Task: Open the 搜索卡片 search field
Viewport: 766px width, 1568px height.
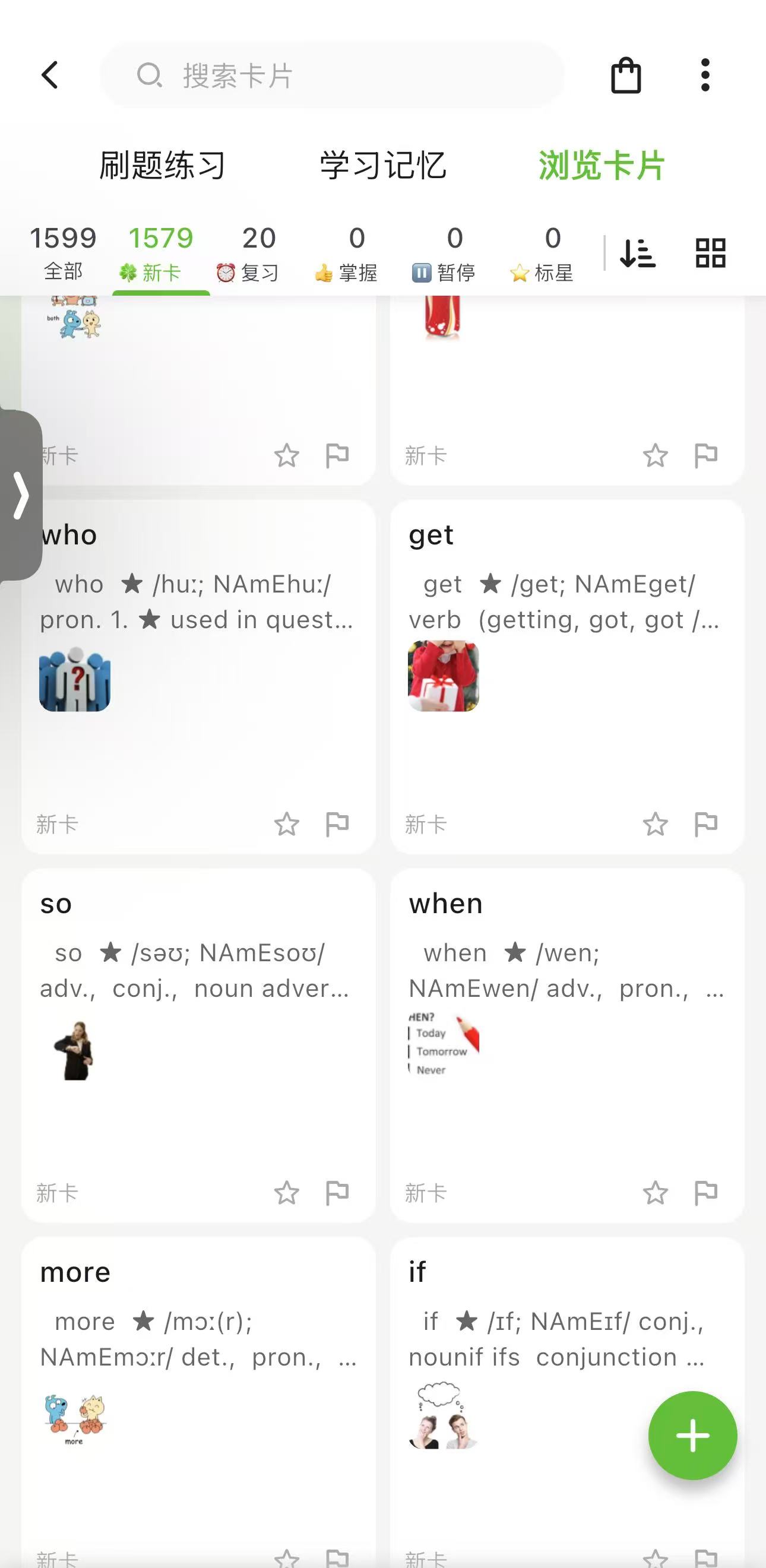Action: pyautogui.click(x=332, y=75)
